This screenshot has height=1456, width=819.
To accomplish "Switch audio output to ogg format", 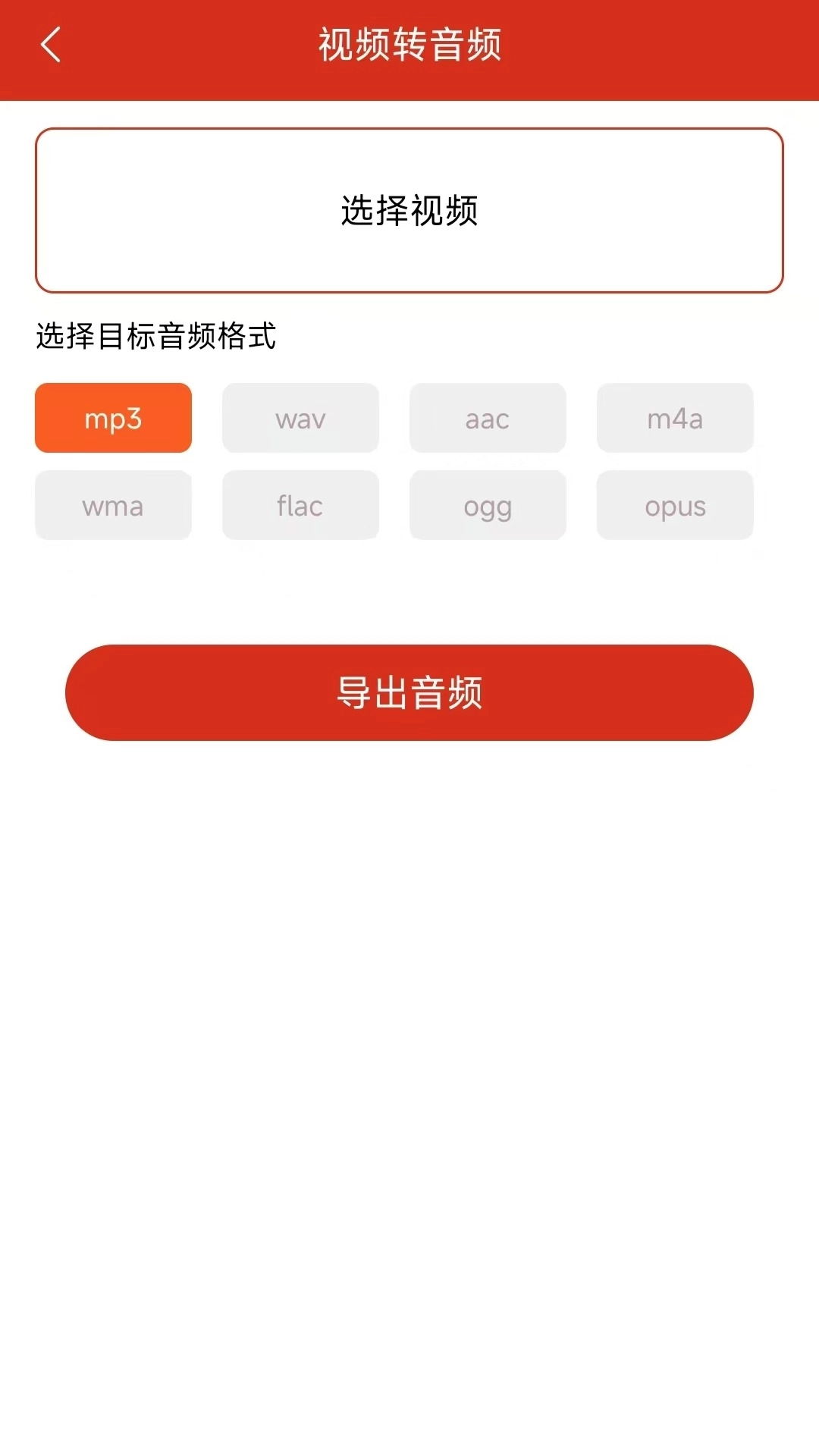I will point(488,505).
